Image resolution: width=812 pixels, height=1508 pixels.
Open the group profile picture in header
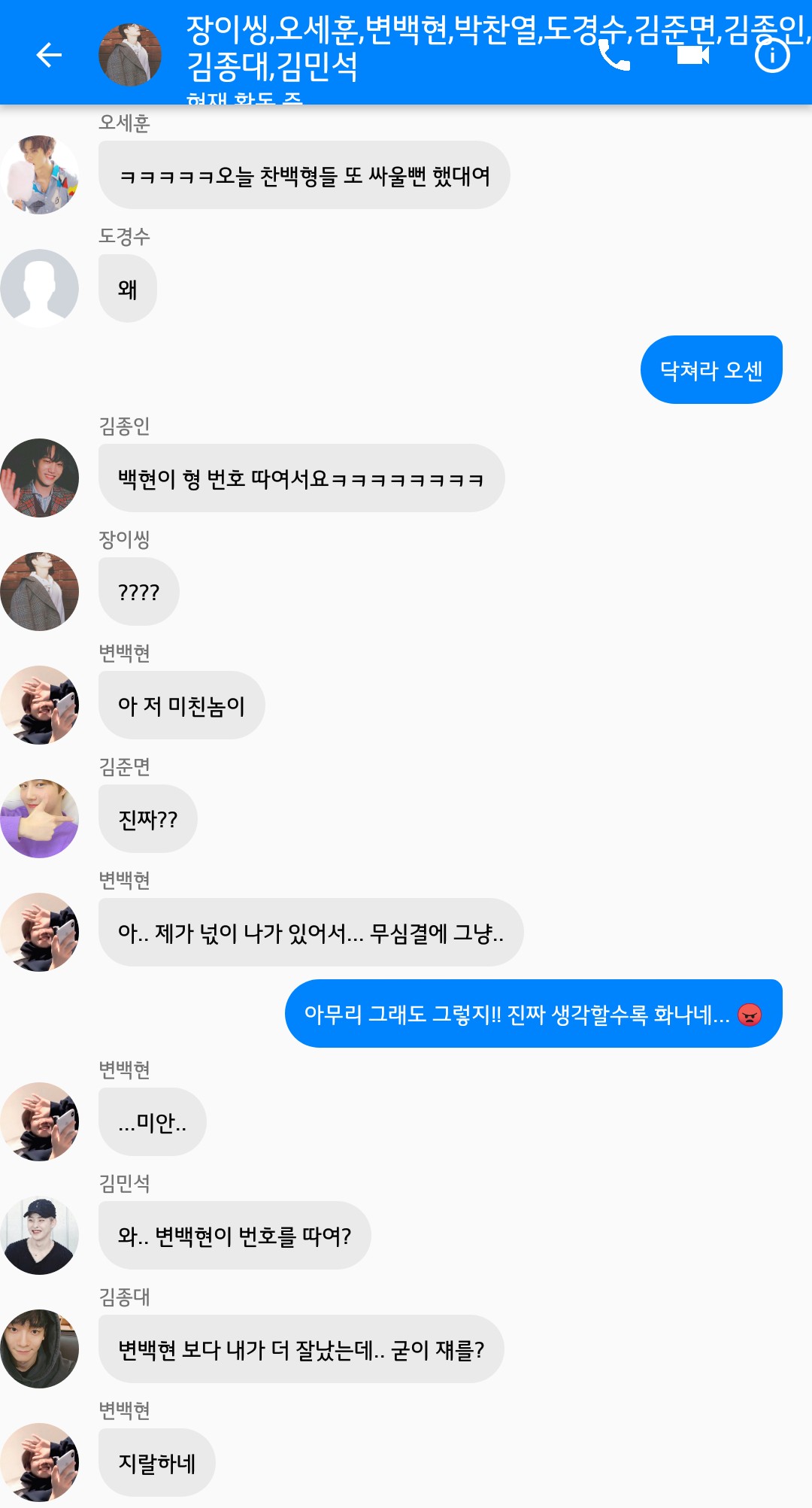point(130,55)
